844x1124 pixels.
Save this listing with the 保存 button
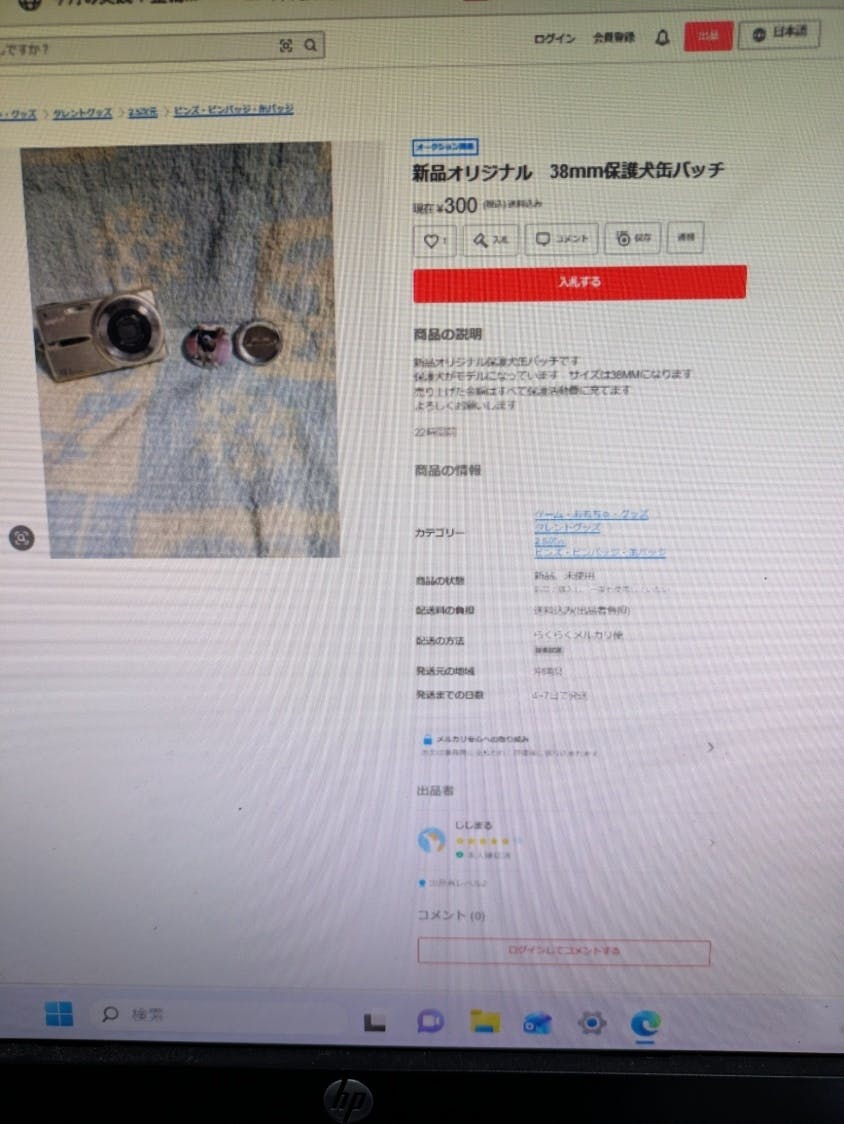point(633,239)
